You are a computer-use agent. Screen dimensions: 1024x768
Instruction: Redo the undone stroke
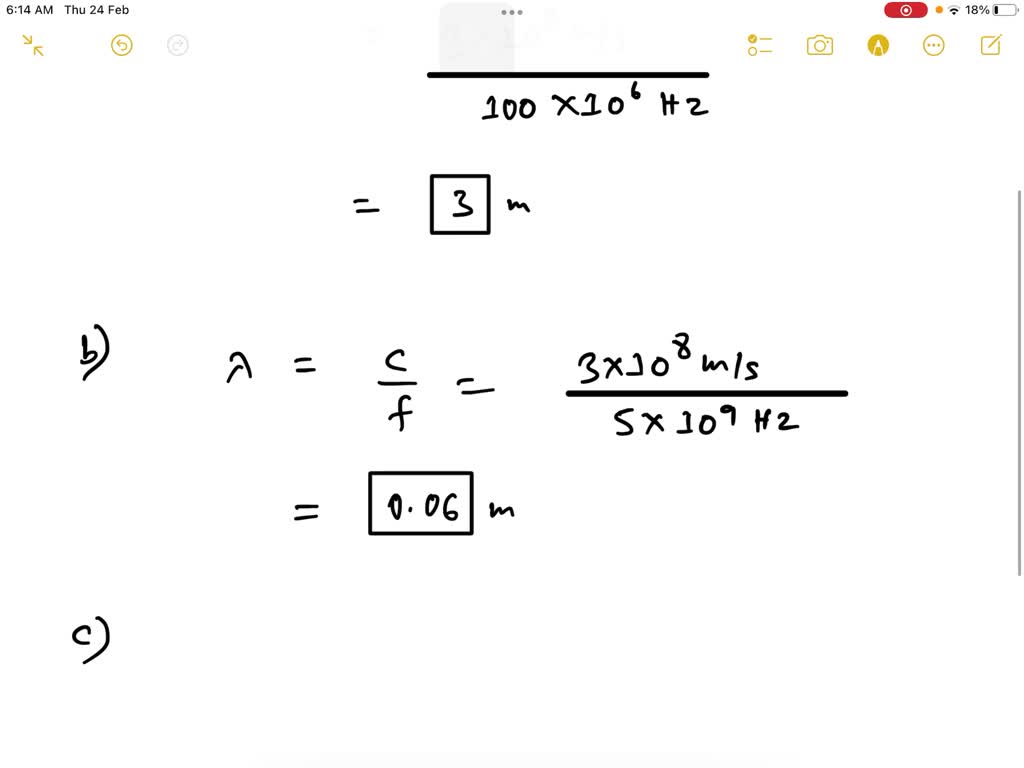click(x=178, y=45)
